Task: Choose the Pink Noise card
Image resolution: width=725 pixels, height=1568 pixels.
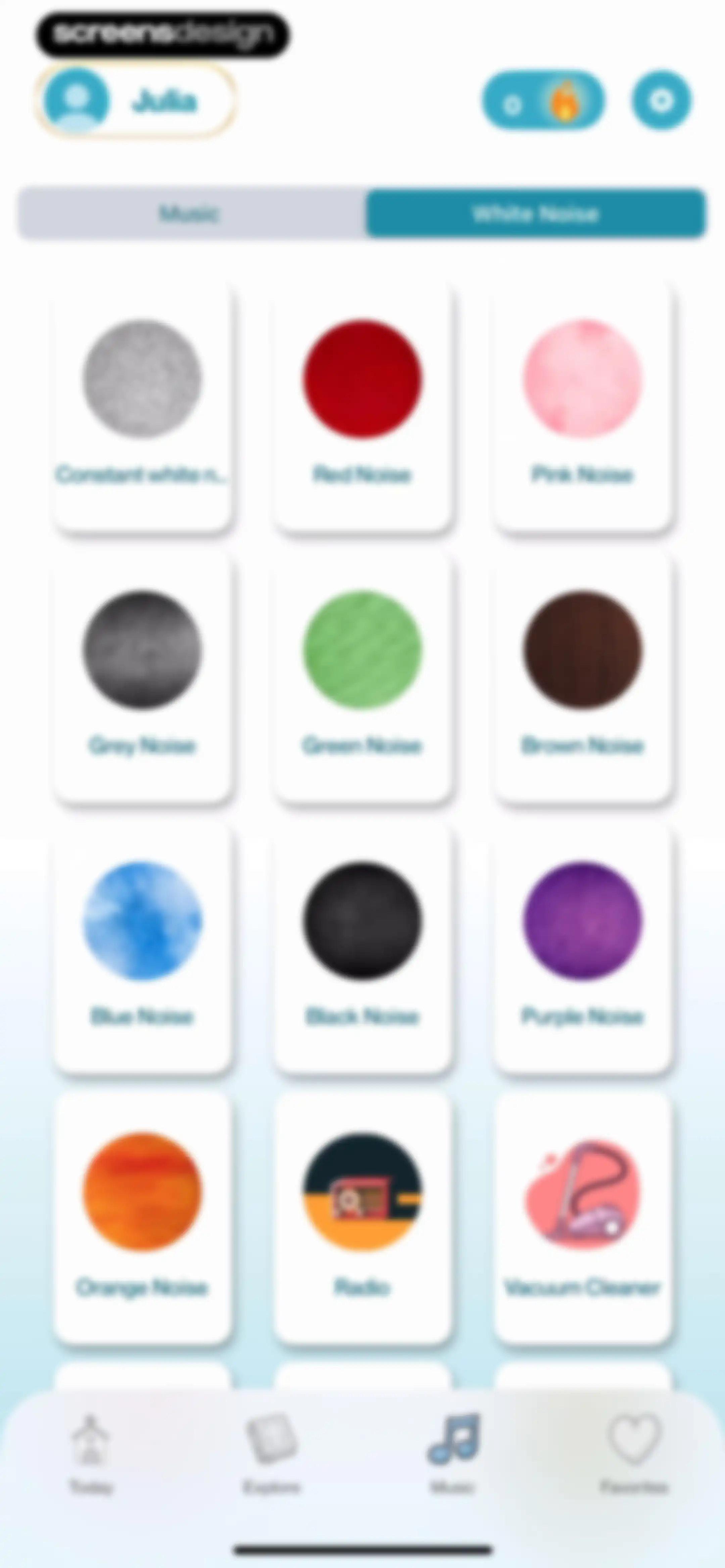Action: pos(583,406)
